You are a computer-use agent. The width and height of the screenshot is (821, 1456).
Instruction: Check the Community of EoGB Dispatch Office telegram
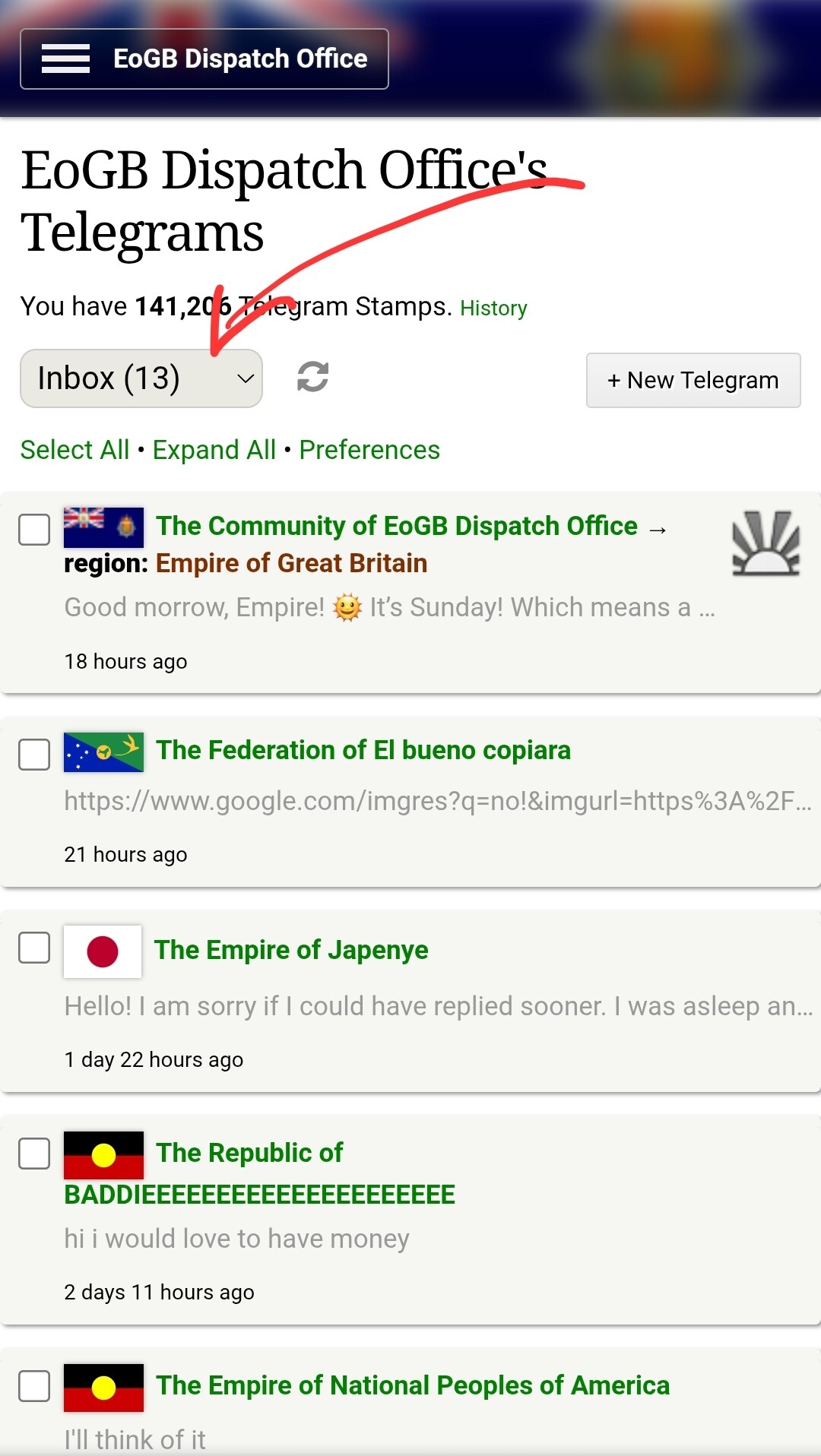coord(34,529)
